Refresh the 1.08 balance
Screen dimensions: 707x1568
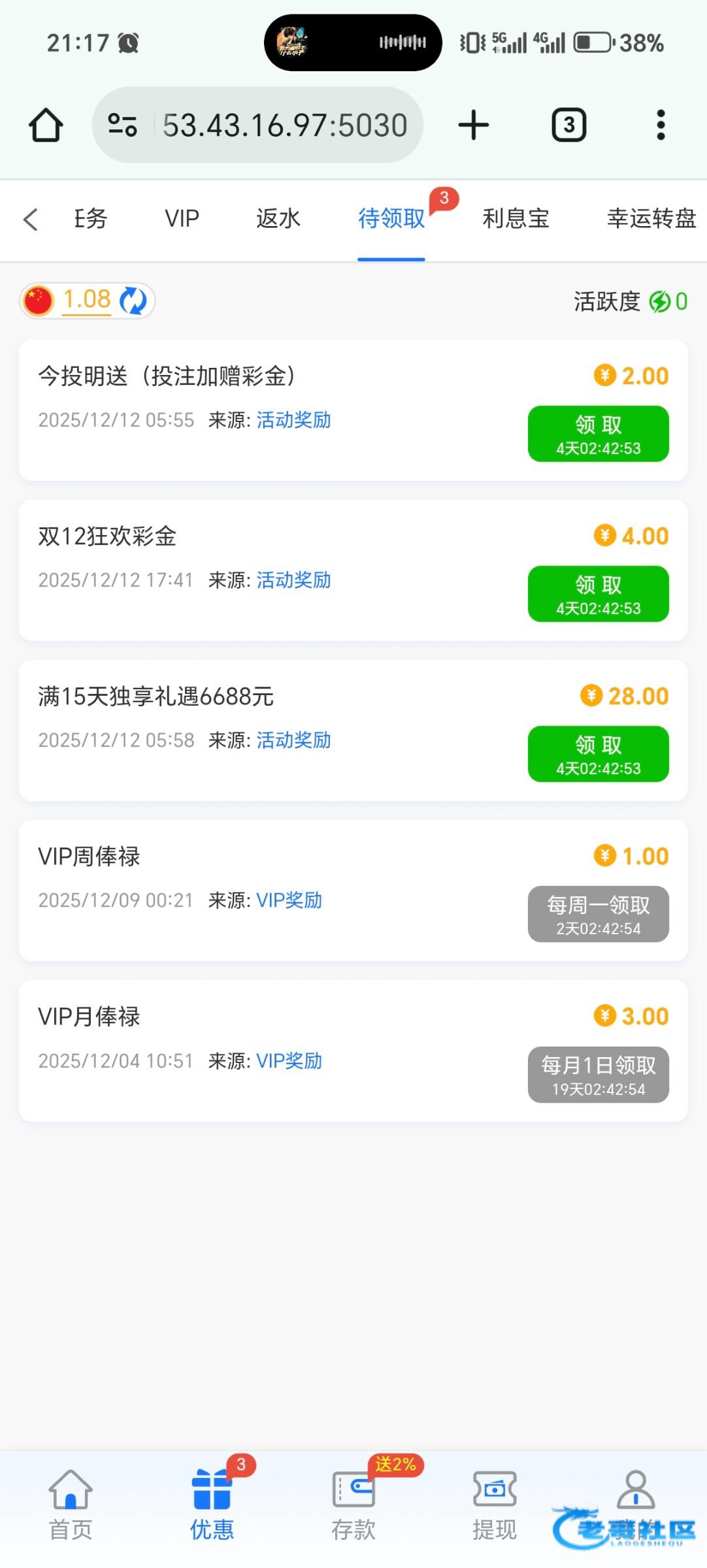point(134,301)
